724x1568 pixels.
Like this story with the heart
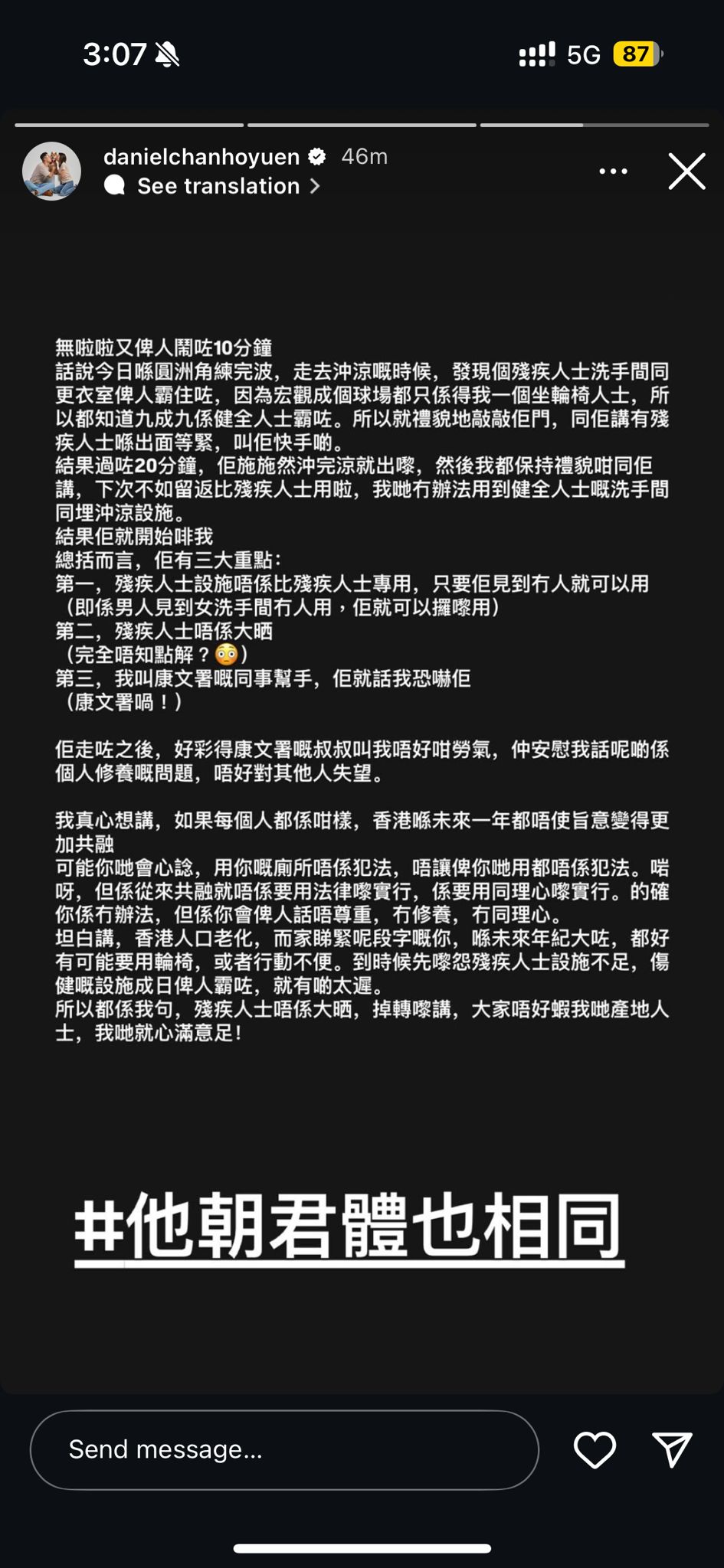[595, 1449]
